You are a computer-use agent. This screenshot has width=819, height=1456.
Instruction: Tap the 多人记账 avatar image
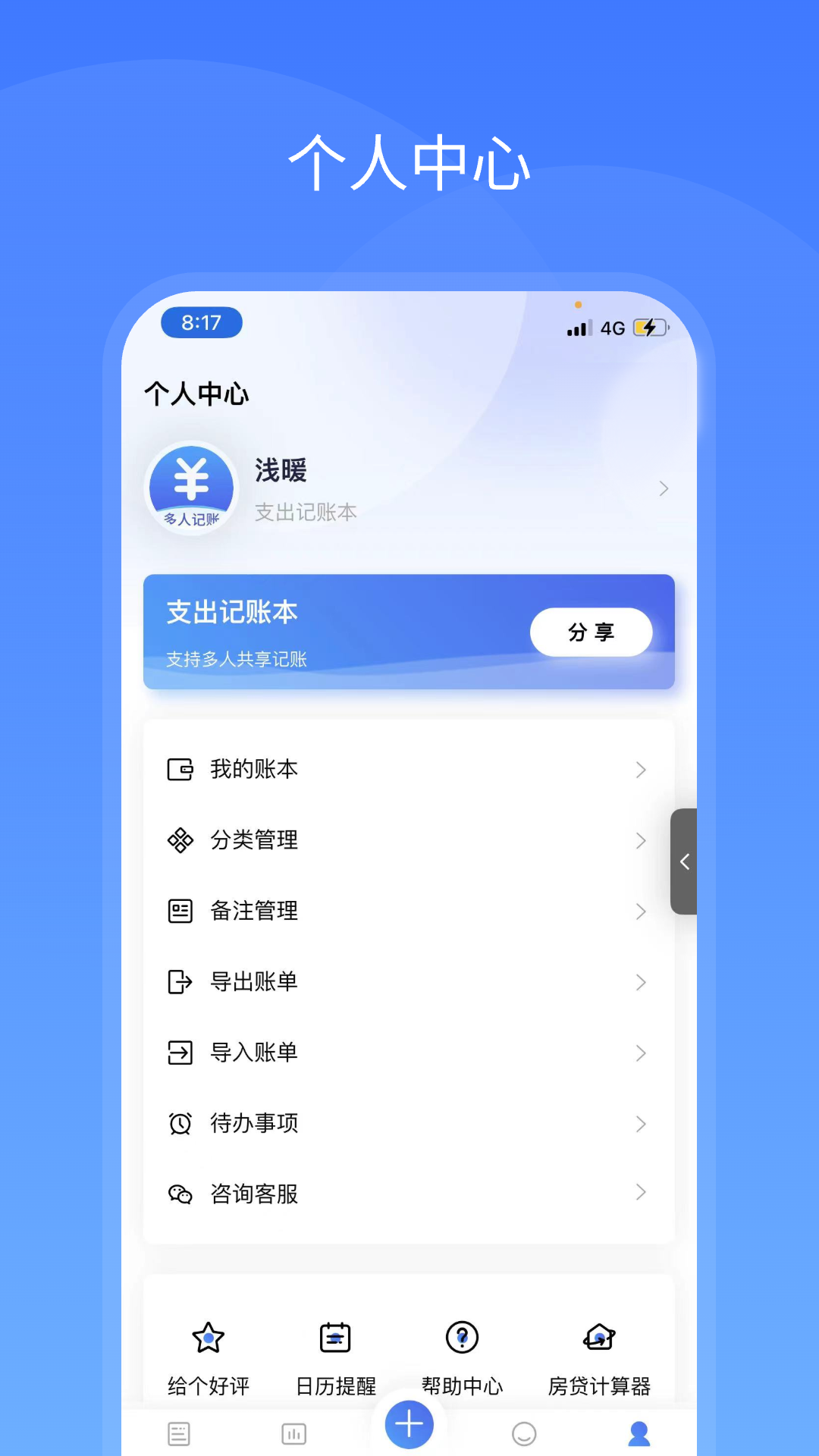(191, 489)
